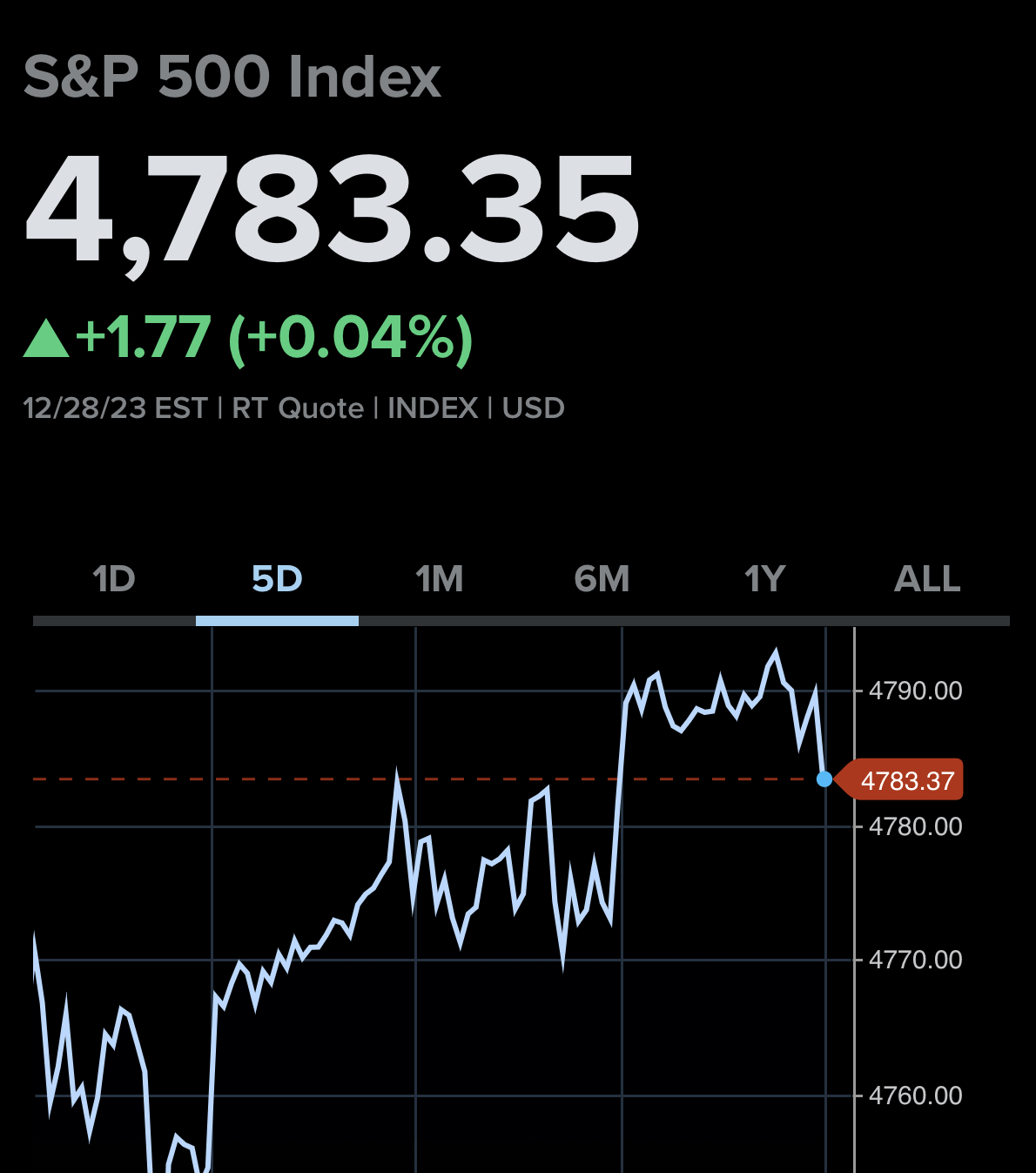Viewport: 1036px width, 1173px height.
Task: Show the 1M chart view
Action: (440, 579)
